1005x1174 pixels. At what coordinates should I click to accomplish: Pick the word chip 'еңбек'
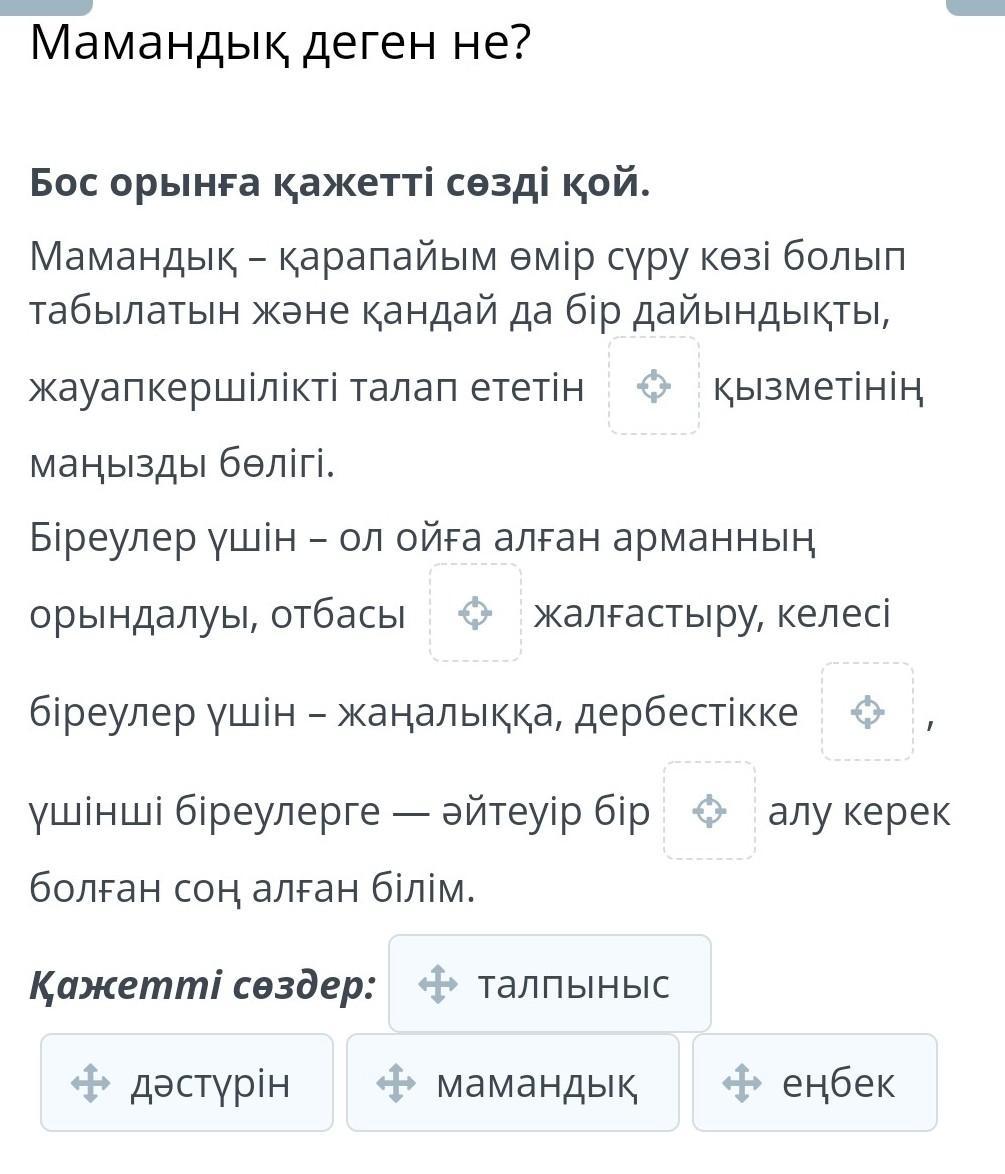814,1083
